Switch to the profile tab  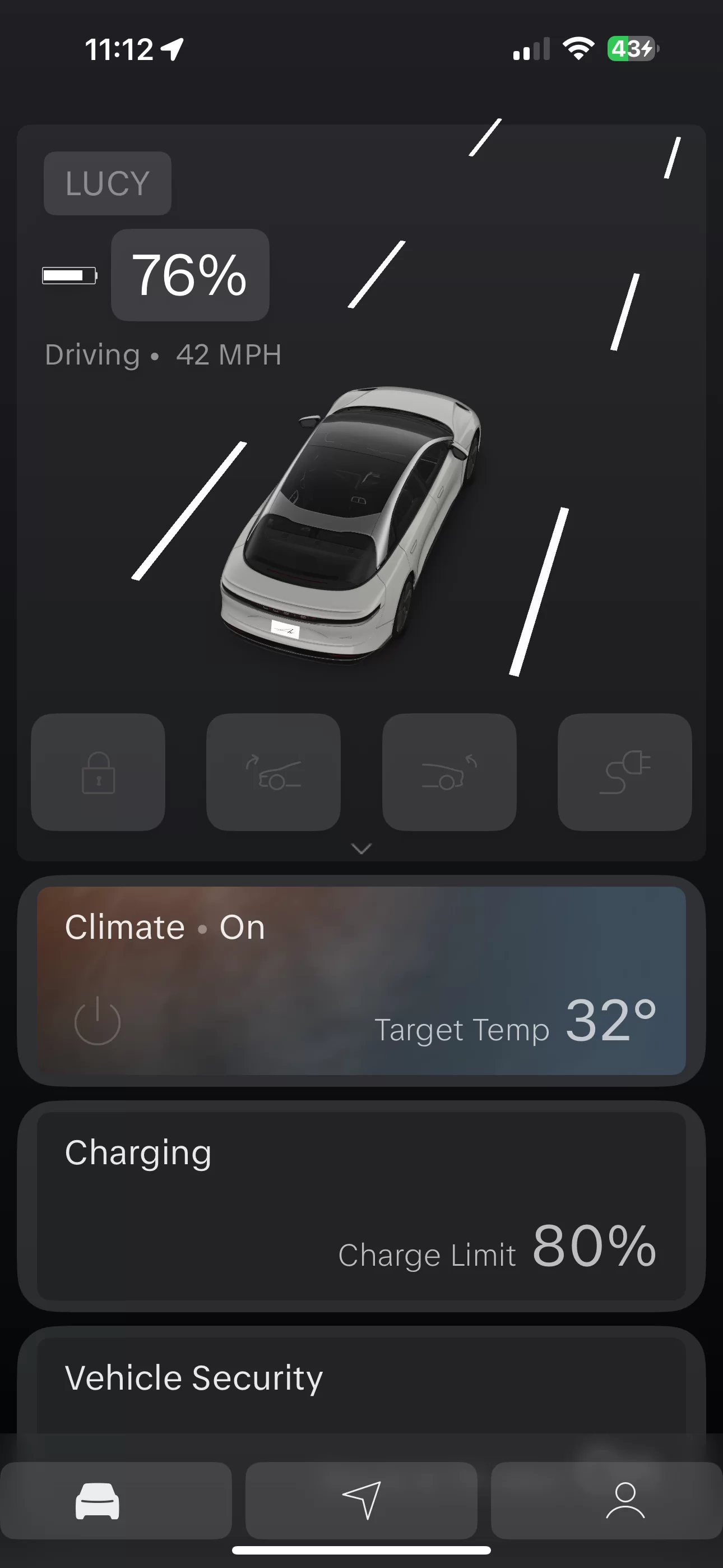(x=608, y=1501)
